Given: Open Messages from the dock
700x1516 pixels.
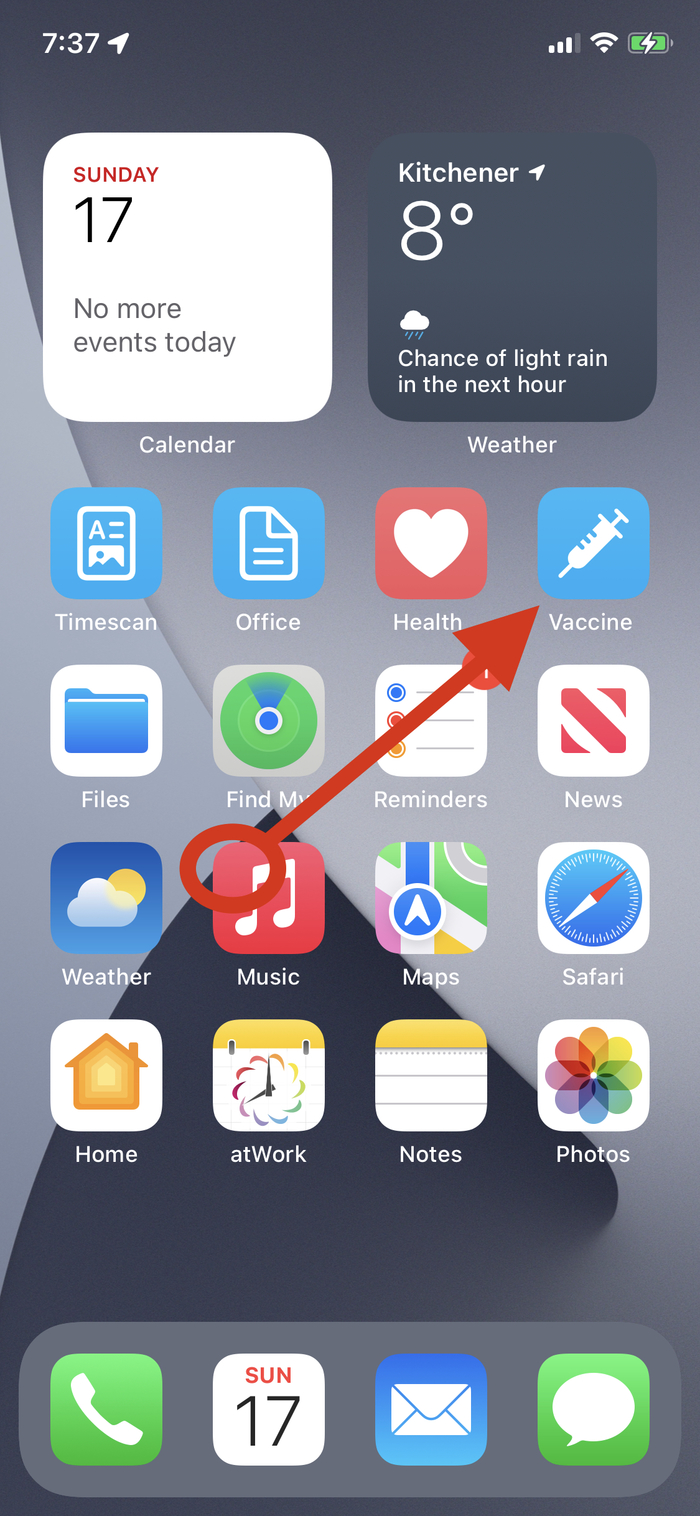Looking at the screenshot, I should [x=593, y=1409].
